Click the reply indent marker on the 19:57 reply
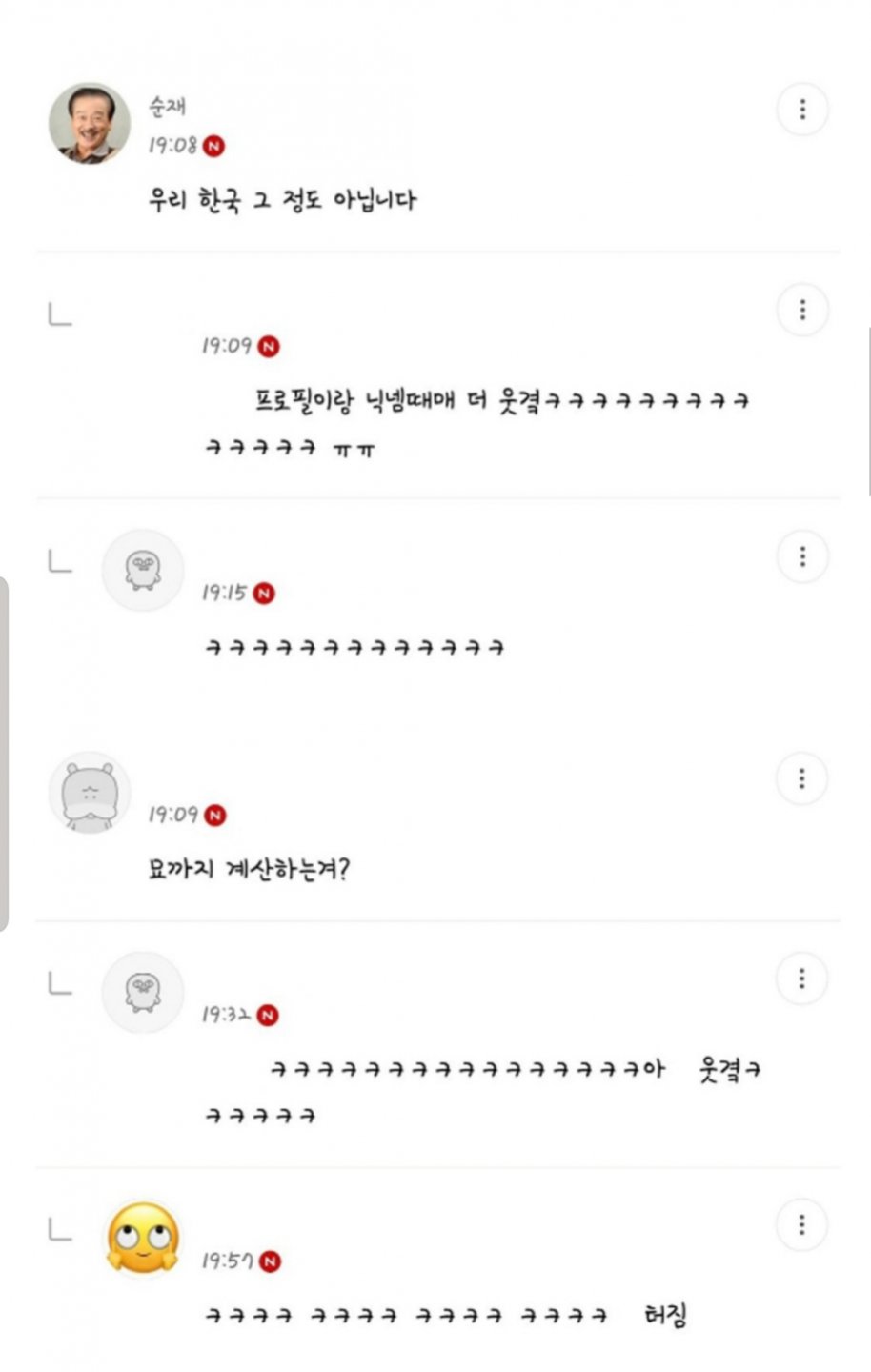The width and height of the screenshot is (871, 1372). click(x=59, y=1228)
